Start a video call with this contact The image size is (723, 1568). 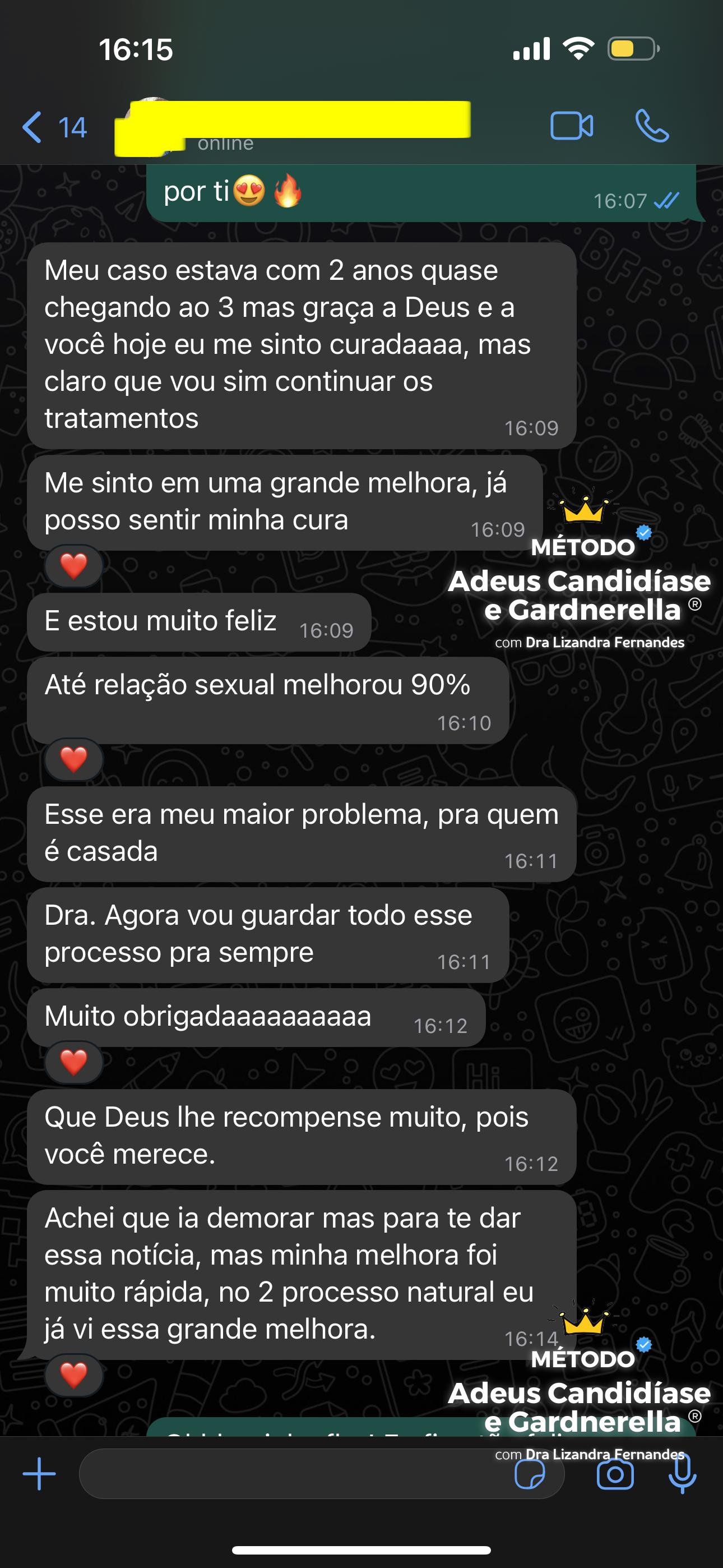point(572,126)
